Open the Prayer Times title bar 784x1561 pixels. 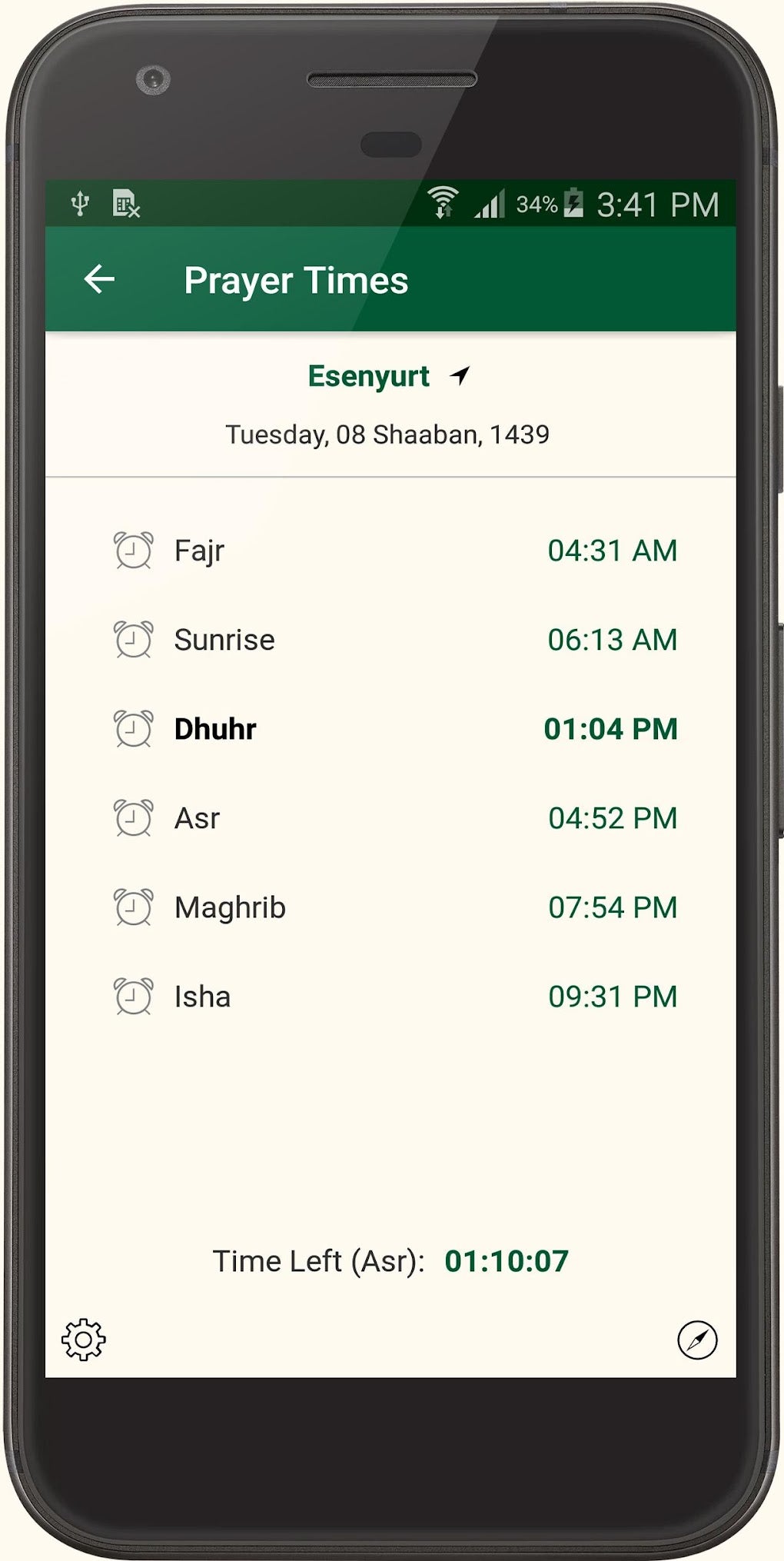(x=296, y=280)
